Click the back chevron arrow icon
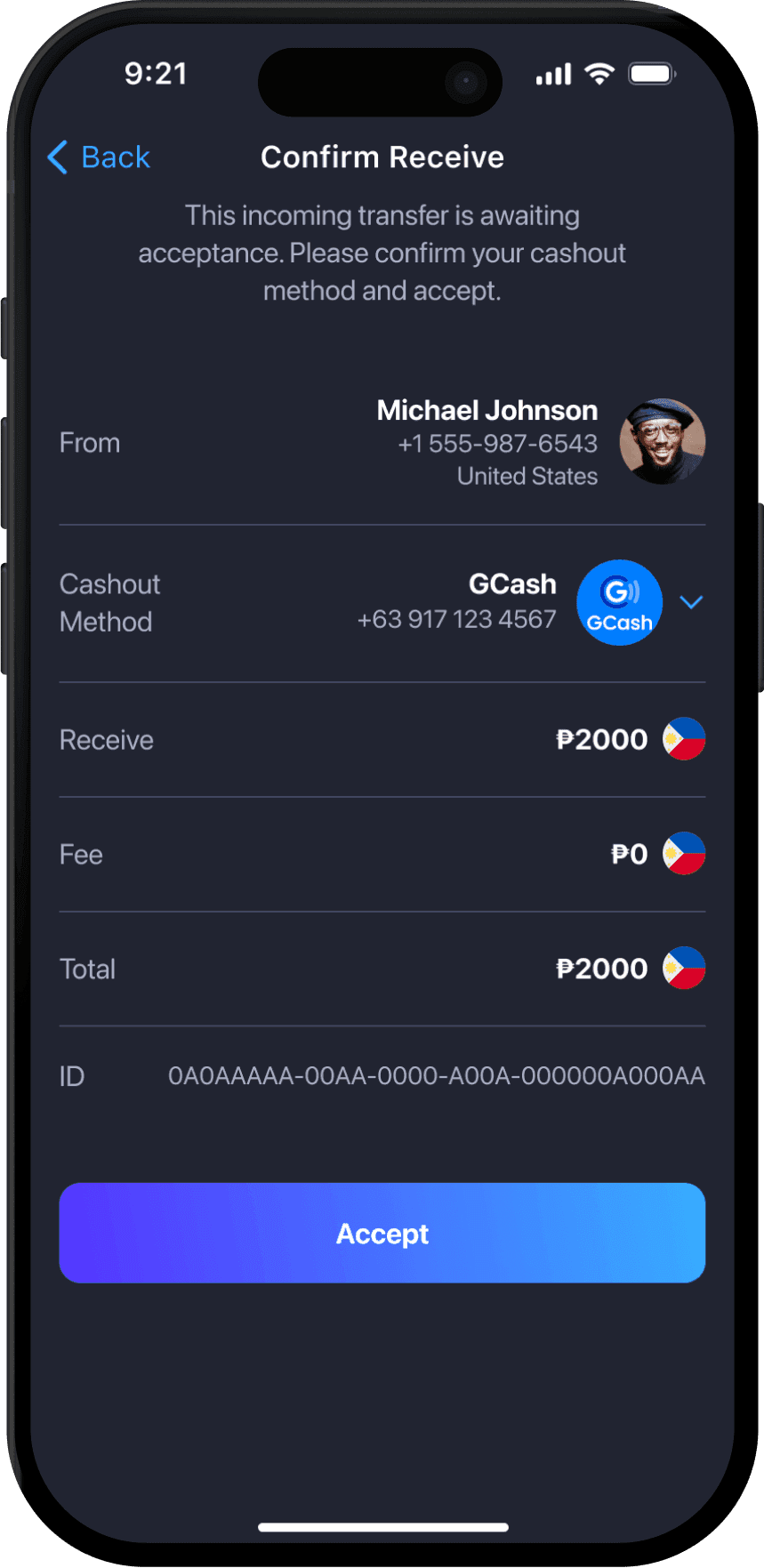Image resolution: width=764 pixels, height=1568 pixels. tap(57, 157)
